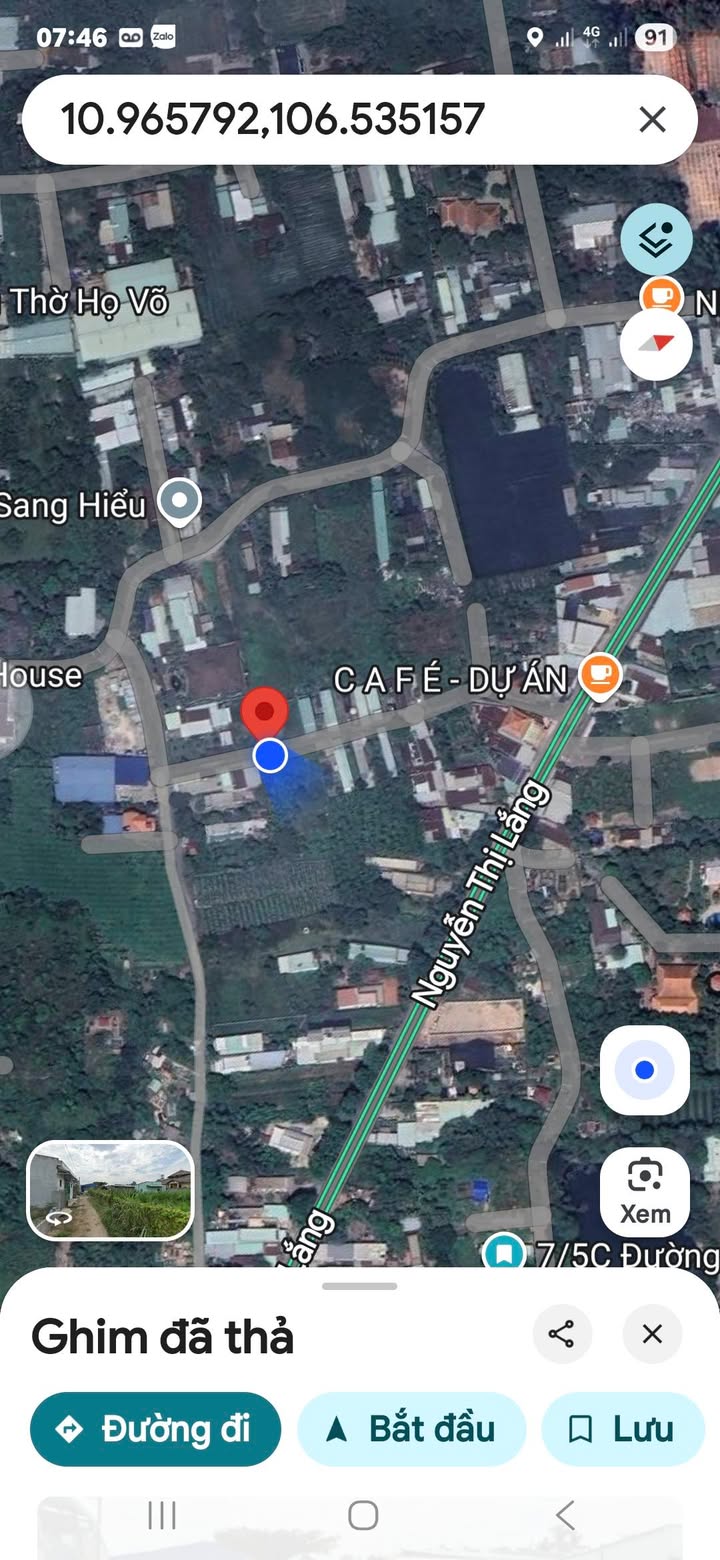Open the C A F É - DỰ ÁN place marker
The width and height of the screenshot is (720, 1560).
[x=599, y=677]
